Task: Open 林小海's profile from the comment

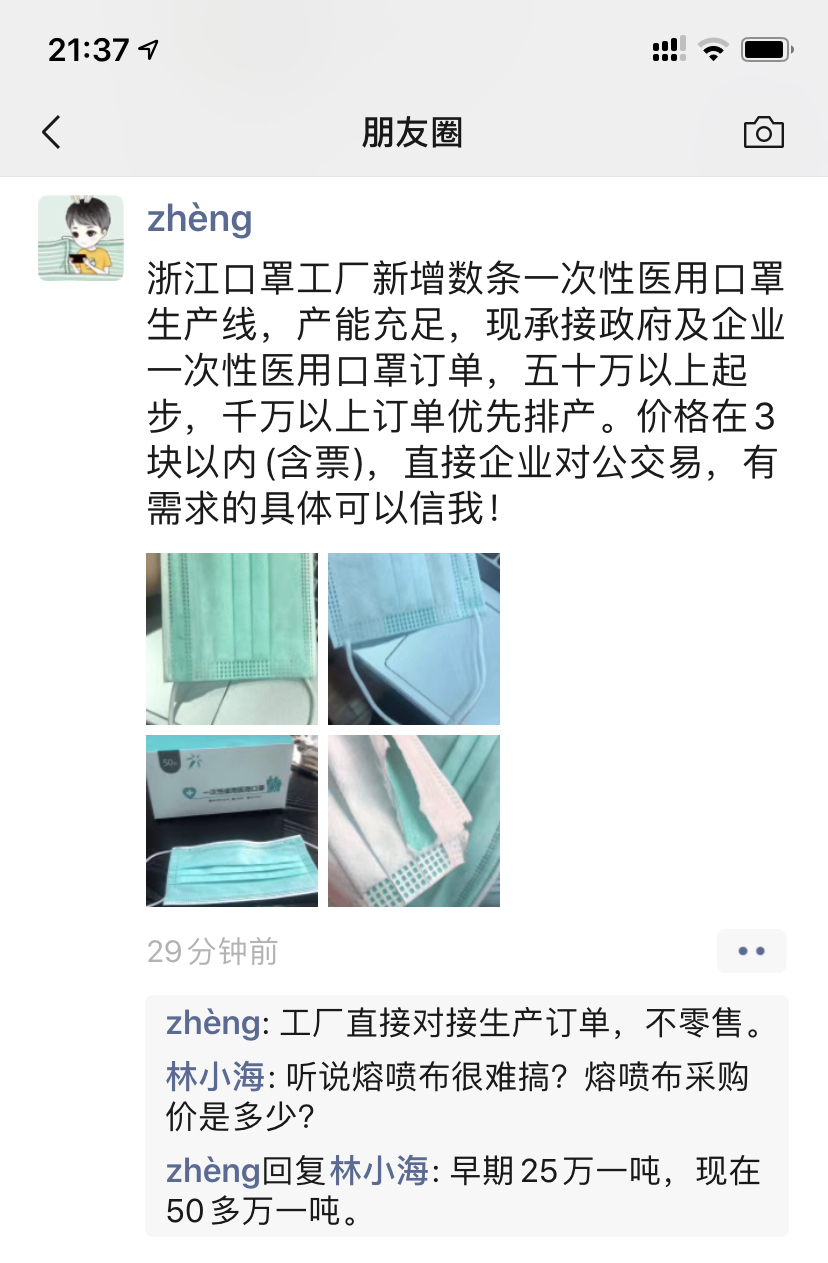Action: (x=216, y=1077)
